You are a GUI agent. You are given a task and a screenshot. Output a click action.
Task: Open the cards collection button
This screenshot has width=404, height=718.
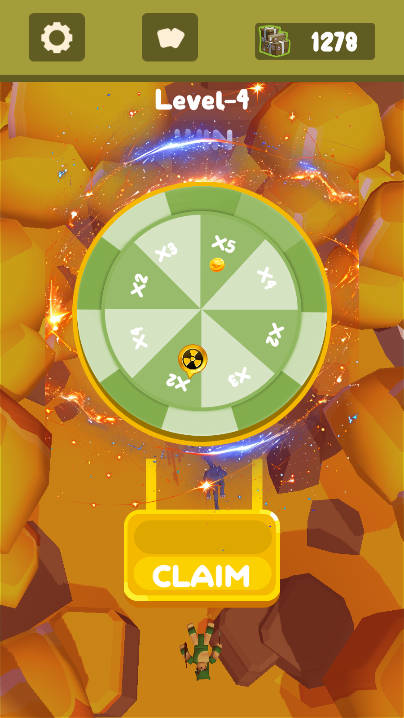click(170, 37)
